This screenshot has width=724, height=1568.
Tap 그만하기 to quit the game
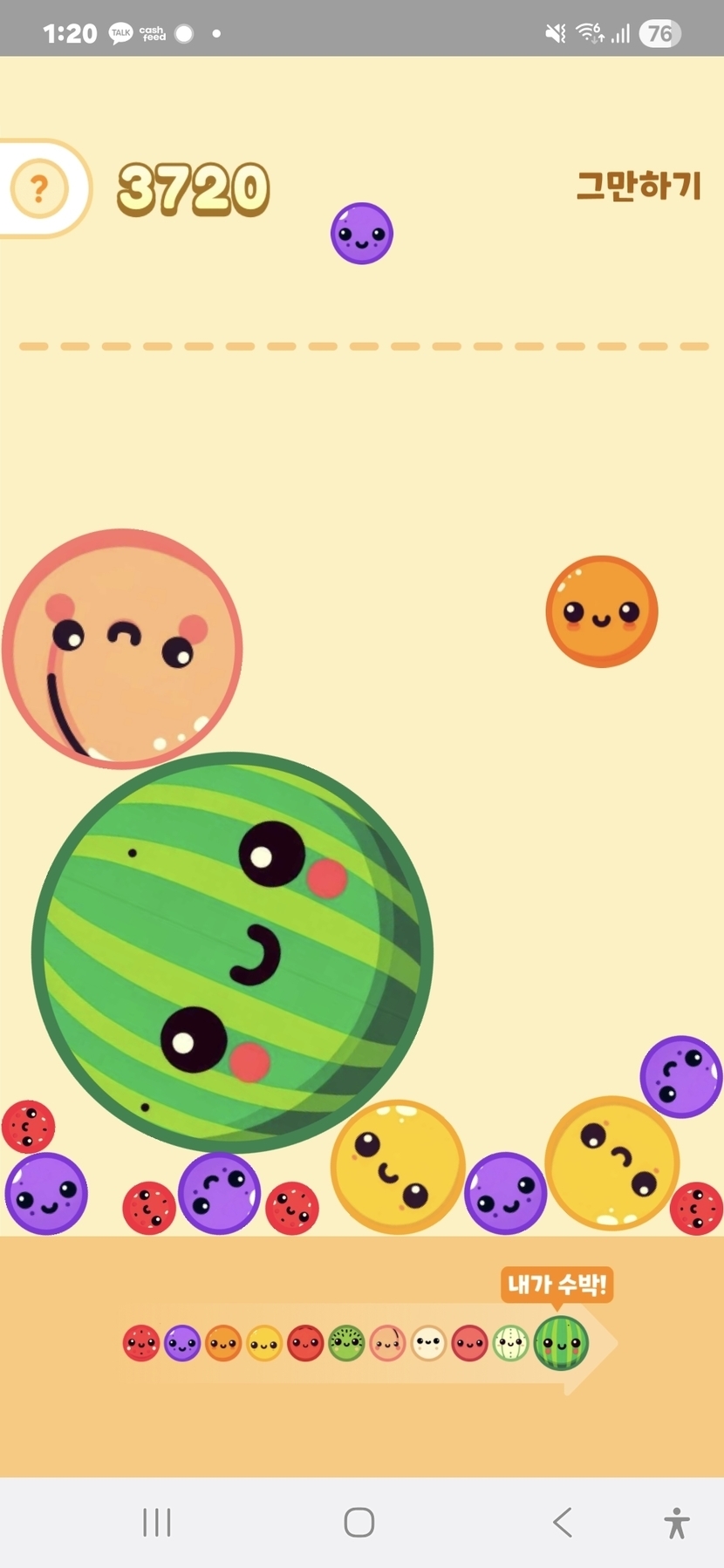click(639, 186)
